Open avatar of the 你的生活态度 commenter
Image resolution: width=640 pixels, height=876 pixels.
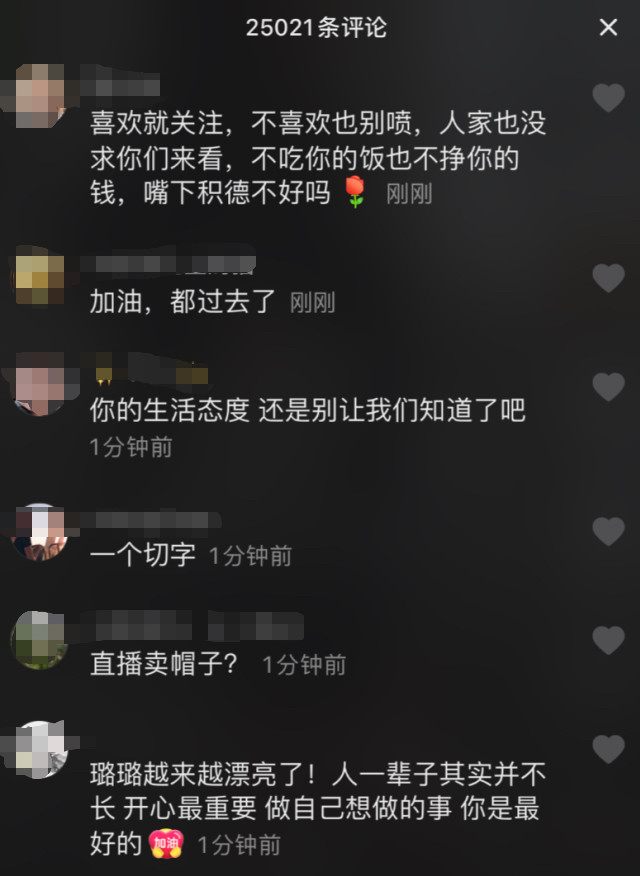click(x=39, y=383)
